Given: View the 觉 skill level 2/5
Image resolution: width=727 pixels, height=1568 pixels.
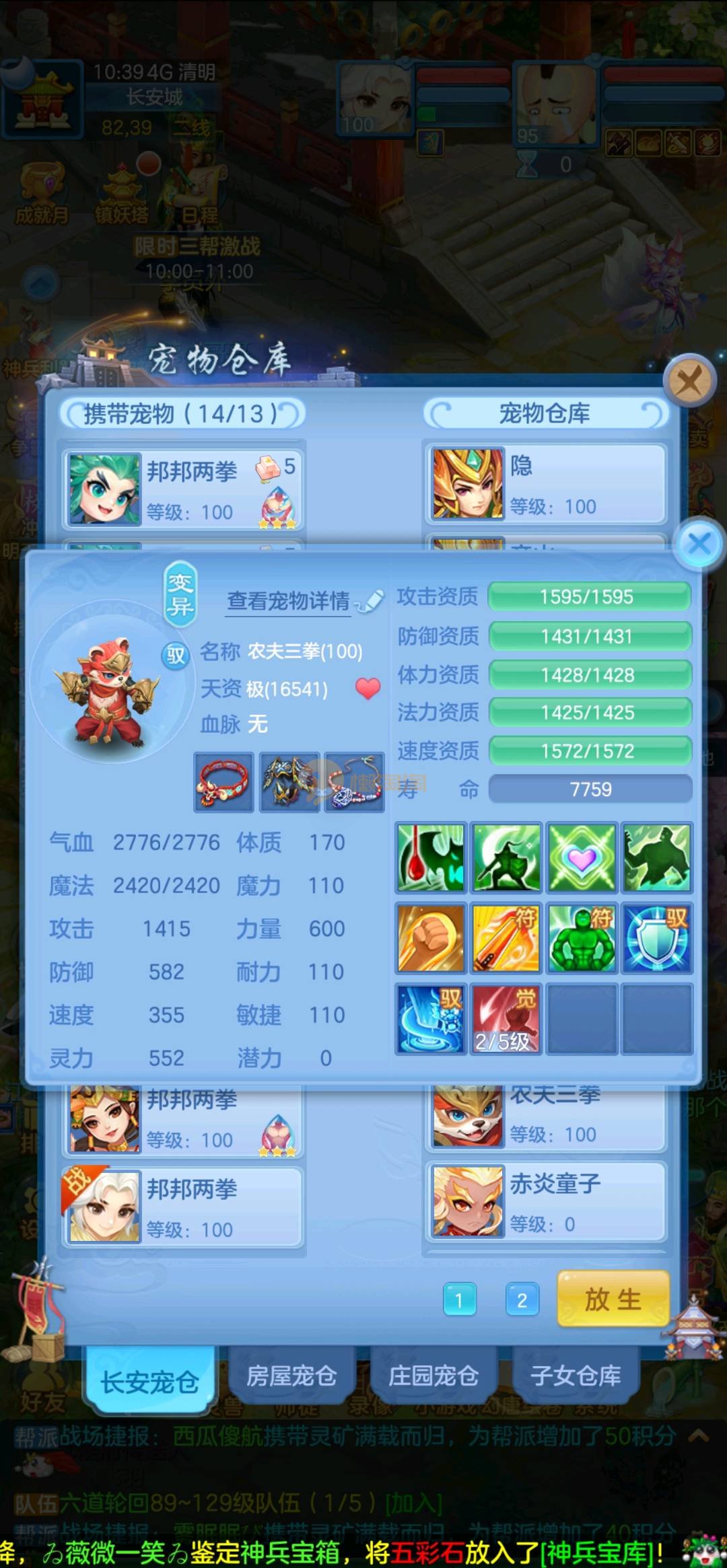Looking at the screenshot, I should coord(505,1019).
